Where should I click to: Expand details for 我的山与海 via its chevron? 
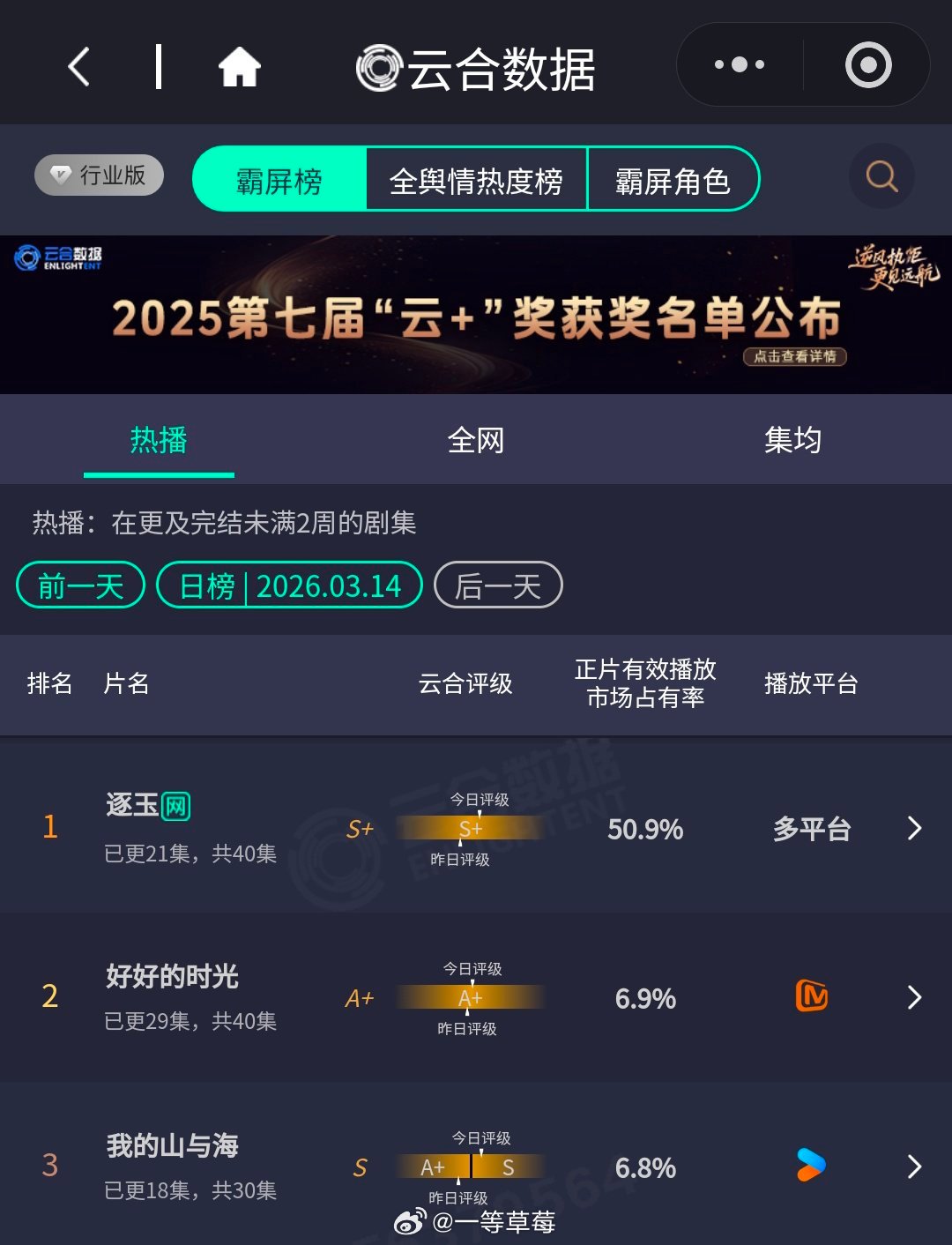pos(914,1166)
